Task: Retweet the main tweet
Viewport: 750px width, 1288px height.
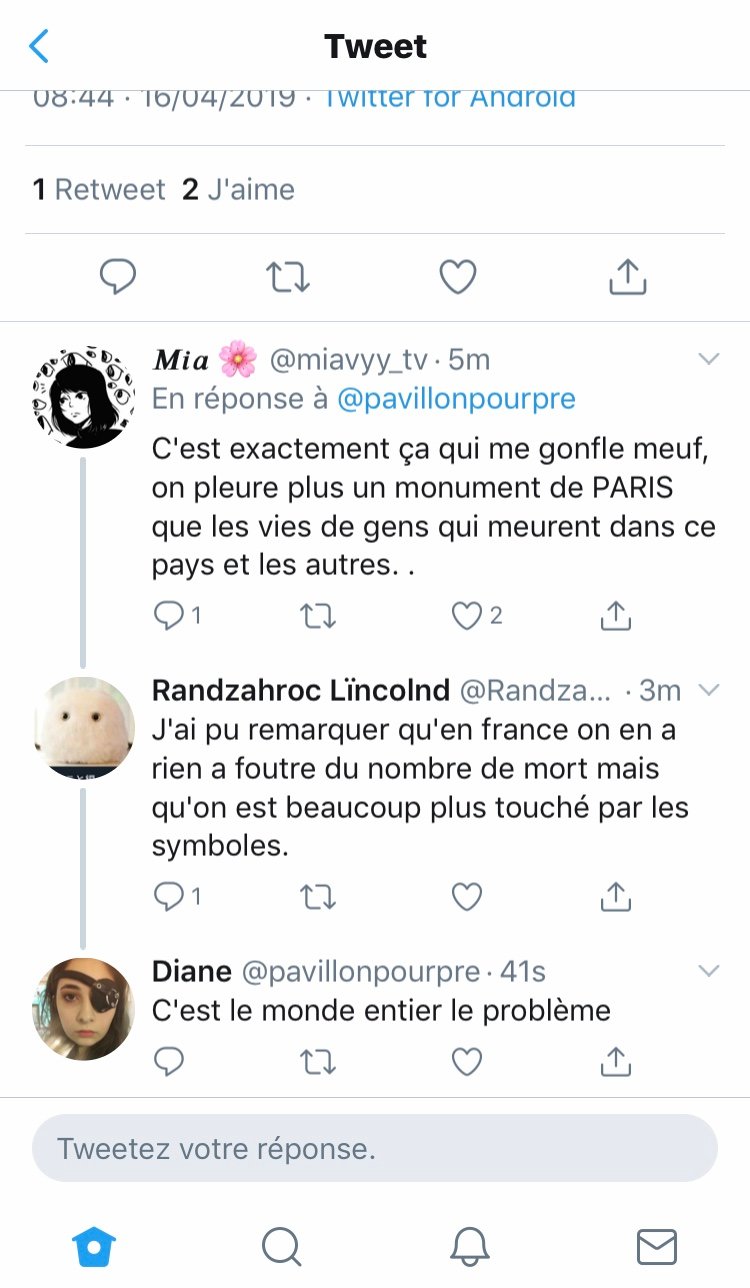Action: (288, 277)
